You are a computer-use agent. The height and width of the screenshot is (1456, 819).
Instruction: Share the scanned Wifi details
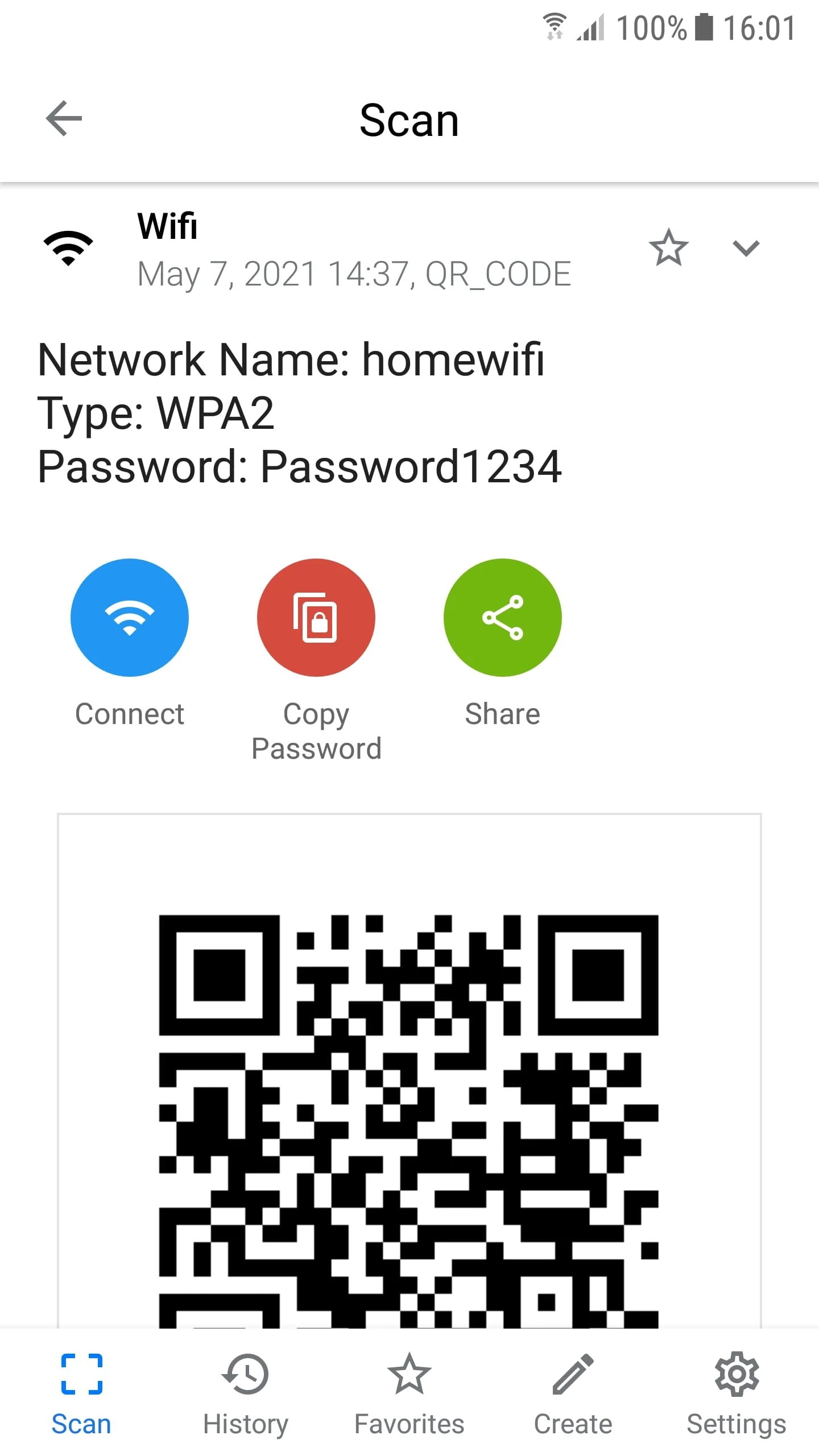pyautogui.click(x=502, y=618)
